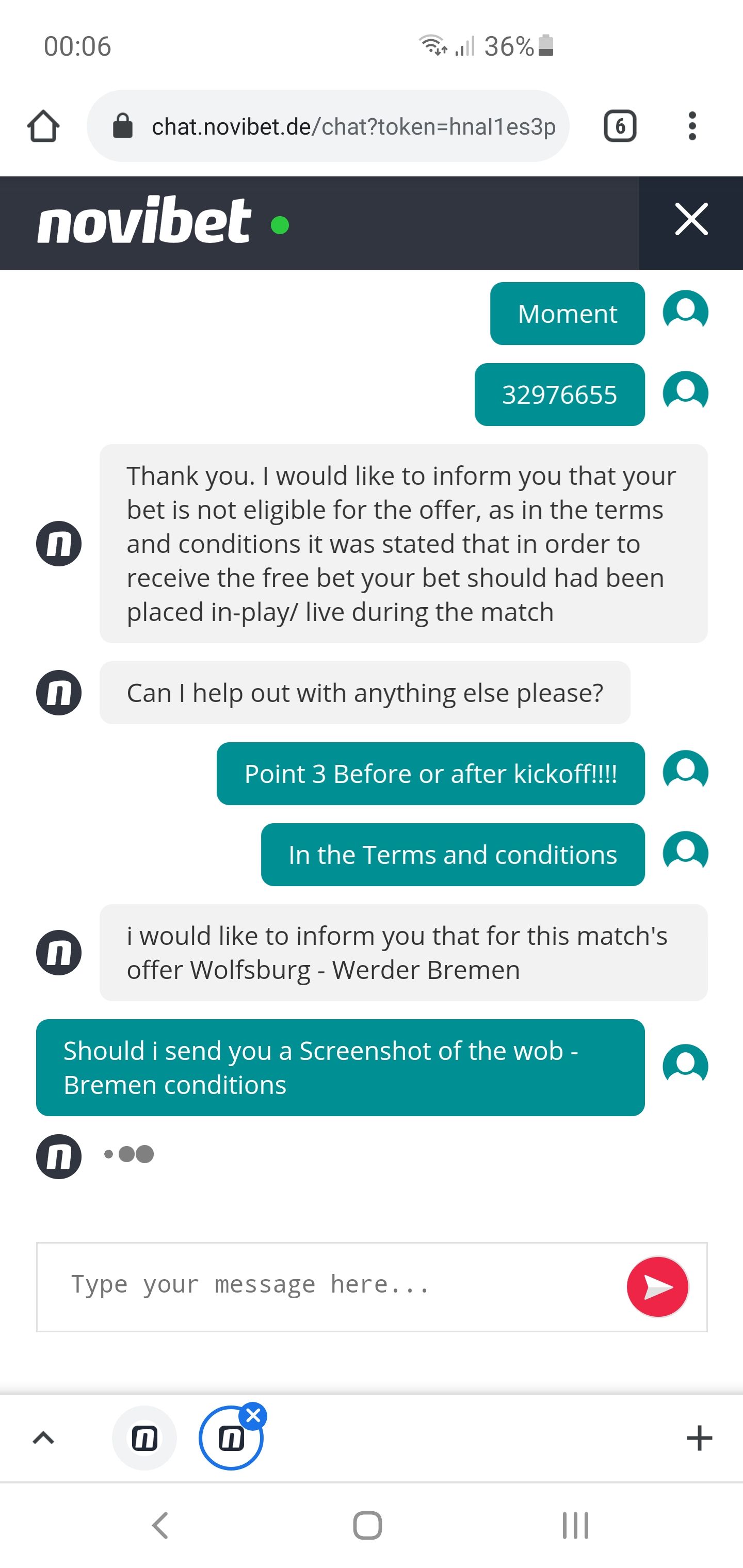This screenshot has height=1568, width=743.
Task: Open browser home page
Action: [x=43, y=126]
